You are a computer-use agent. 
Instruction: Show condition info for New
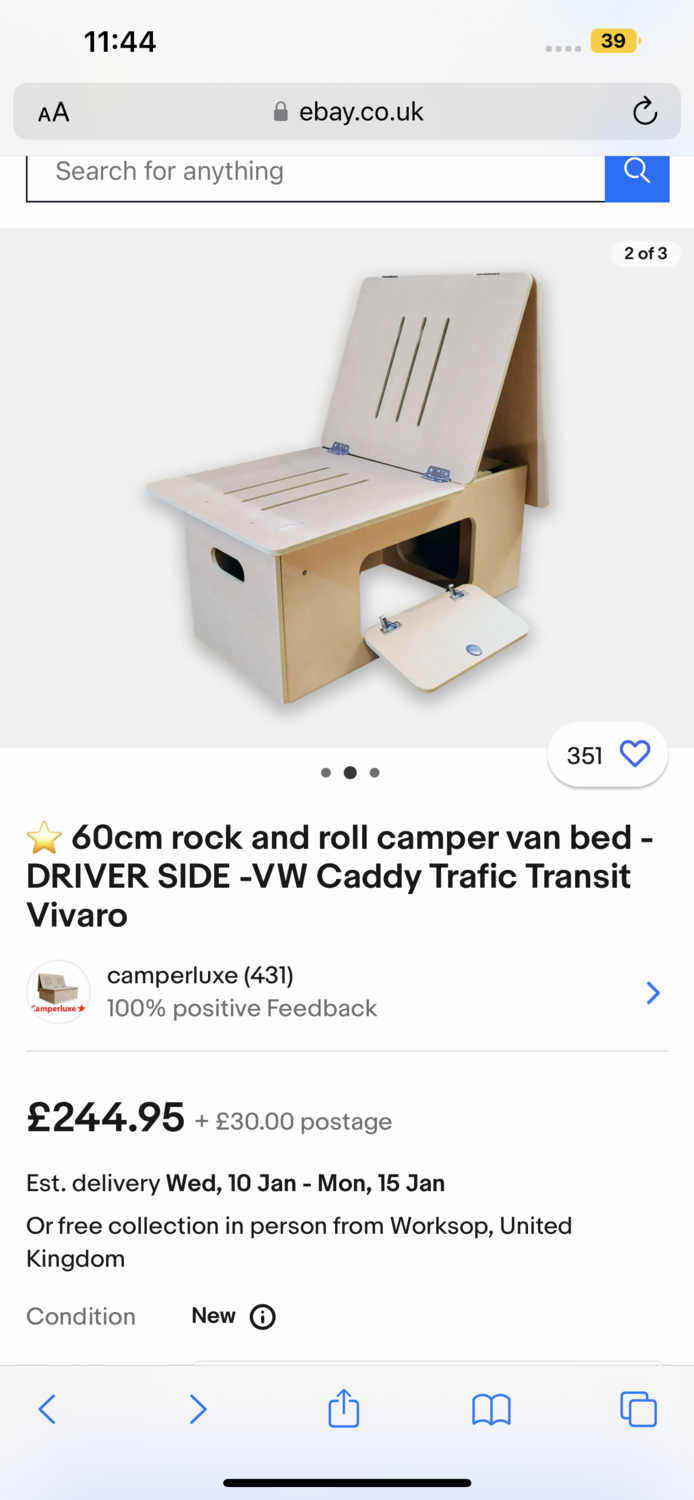262,1316
